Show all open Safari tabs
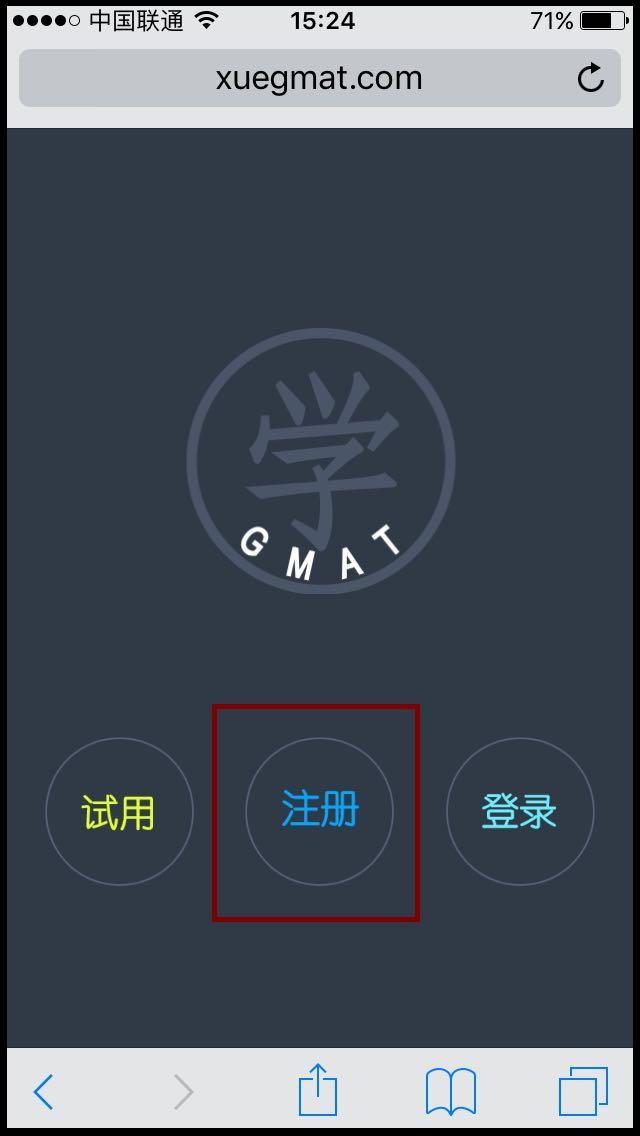 coord(583,1091)
